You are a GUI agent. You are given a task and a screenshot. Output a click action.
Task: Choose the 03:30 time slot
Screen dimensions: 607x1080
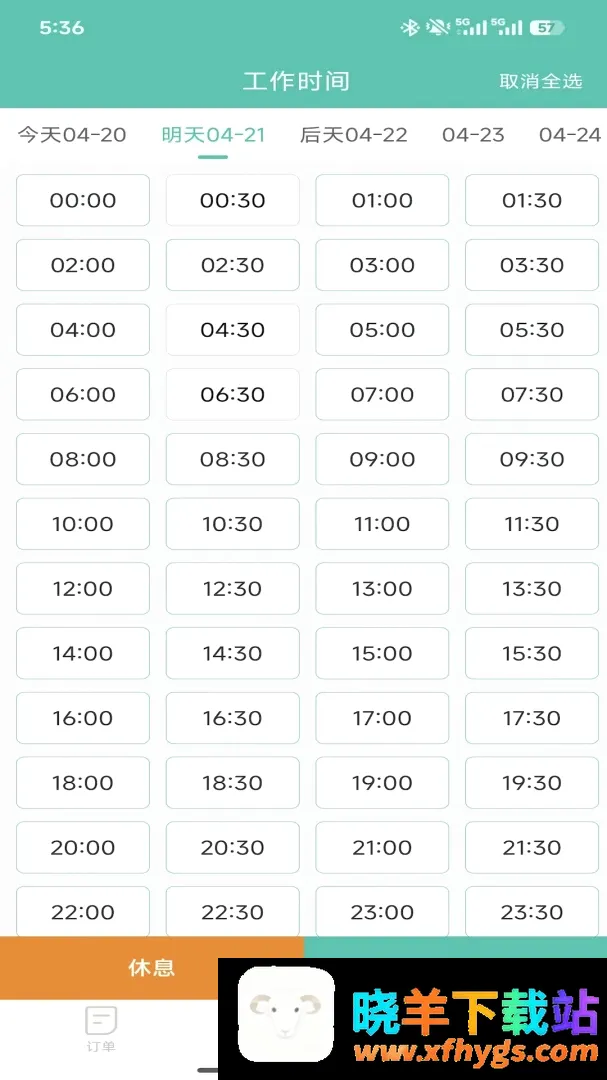[x=532, y=265]
